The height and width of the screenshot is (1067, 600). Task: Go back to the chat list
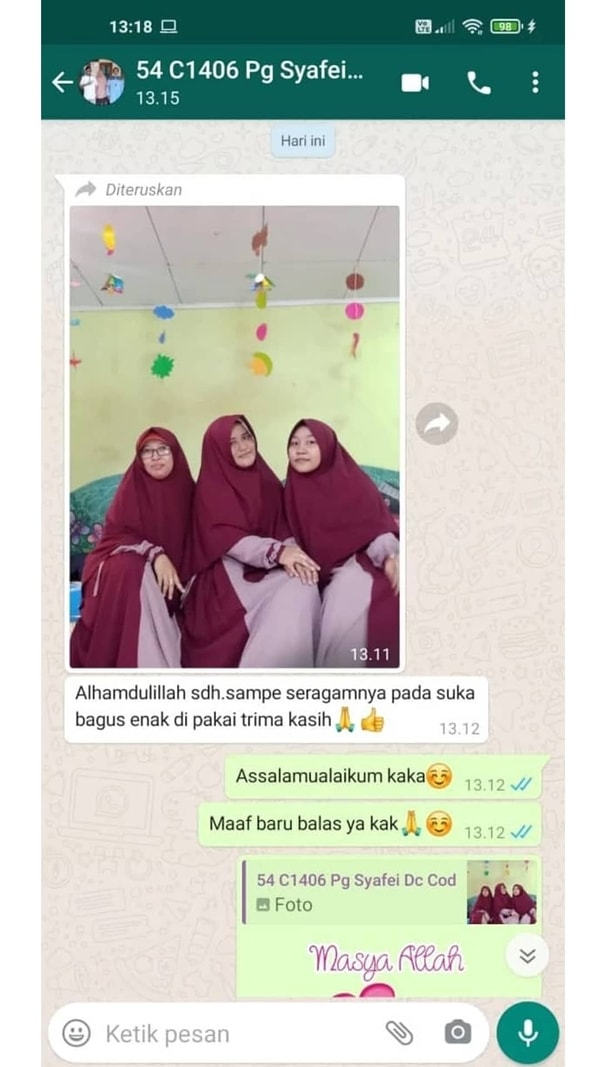click(62, 82)
